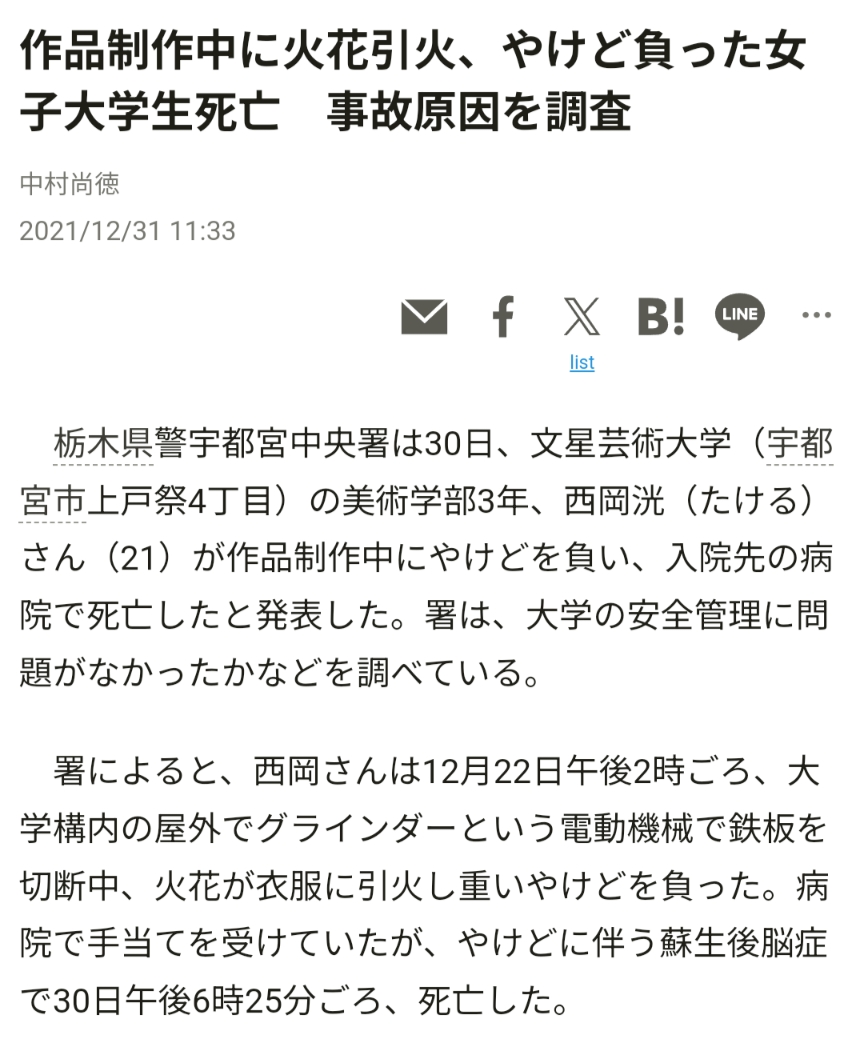Bookmark on Hatena via the B! icon
Image resolution: width=864 pixels, height=1057 pixels.
[660, 316]
